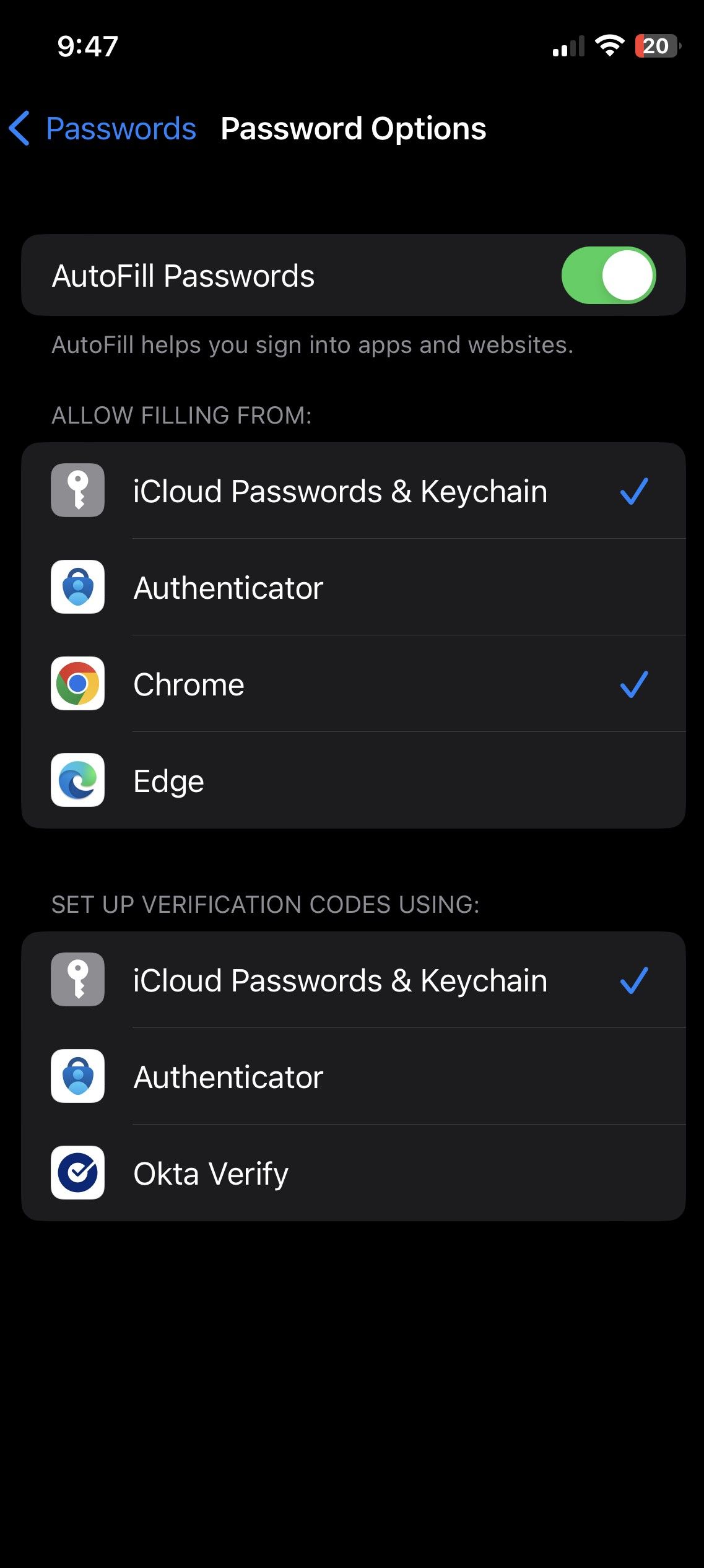The height and width of the screenshot is (1568, 704).
Task: Select the iCloud Passwords & Keychain key icon
Action: (x=77, y=490)
